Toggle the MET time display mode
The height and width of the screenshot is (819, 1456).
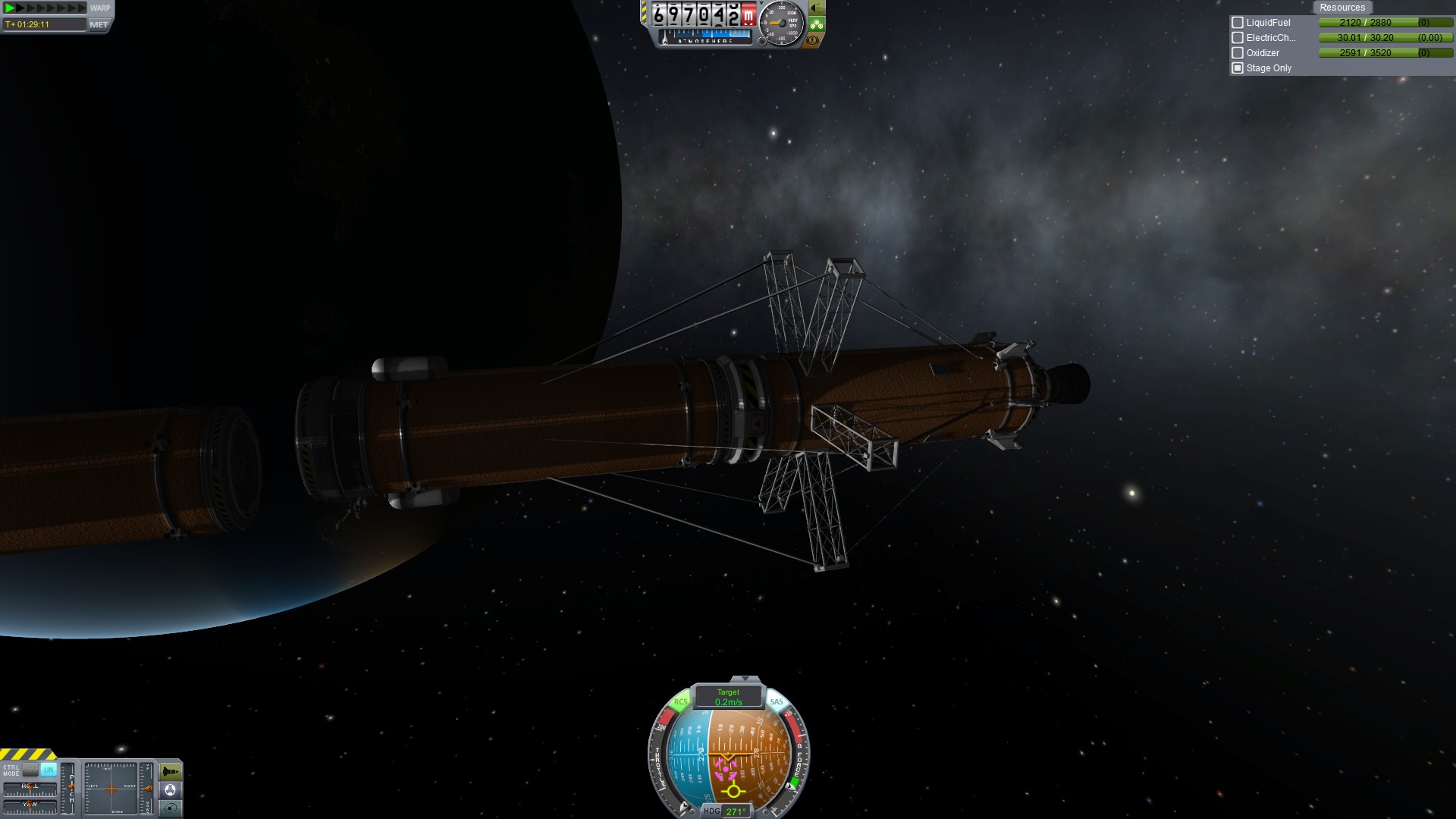pos(99,24)
